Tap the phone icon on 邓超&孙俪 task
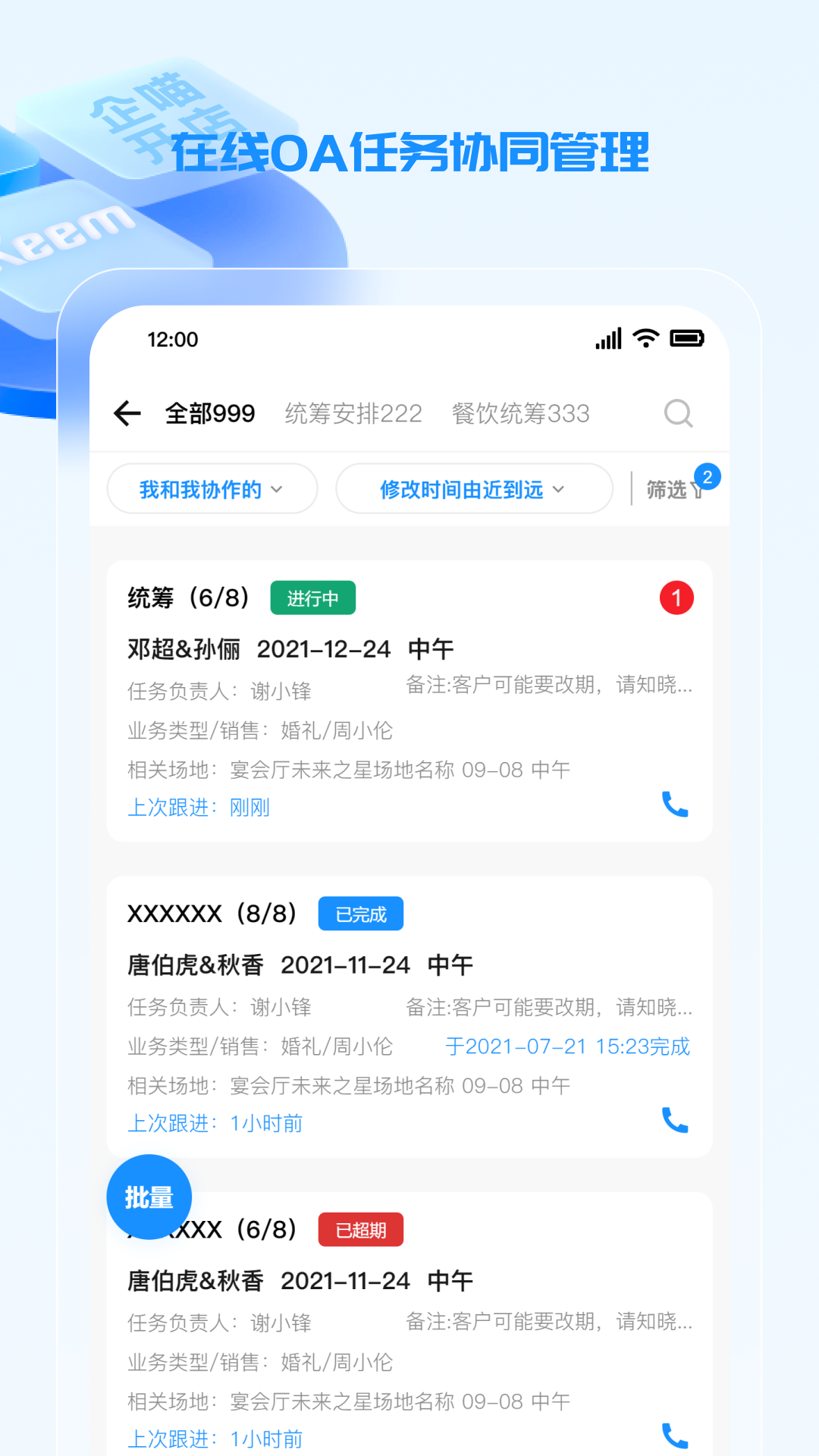Screen dimensions: 819x1456 673,806
